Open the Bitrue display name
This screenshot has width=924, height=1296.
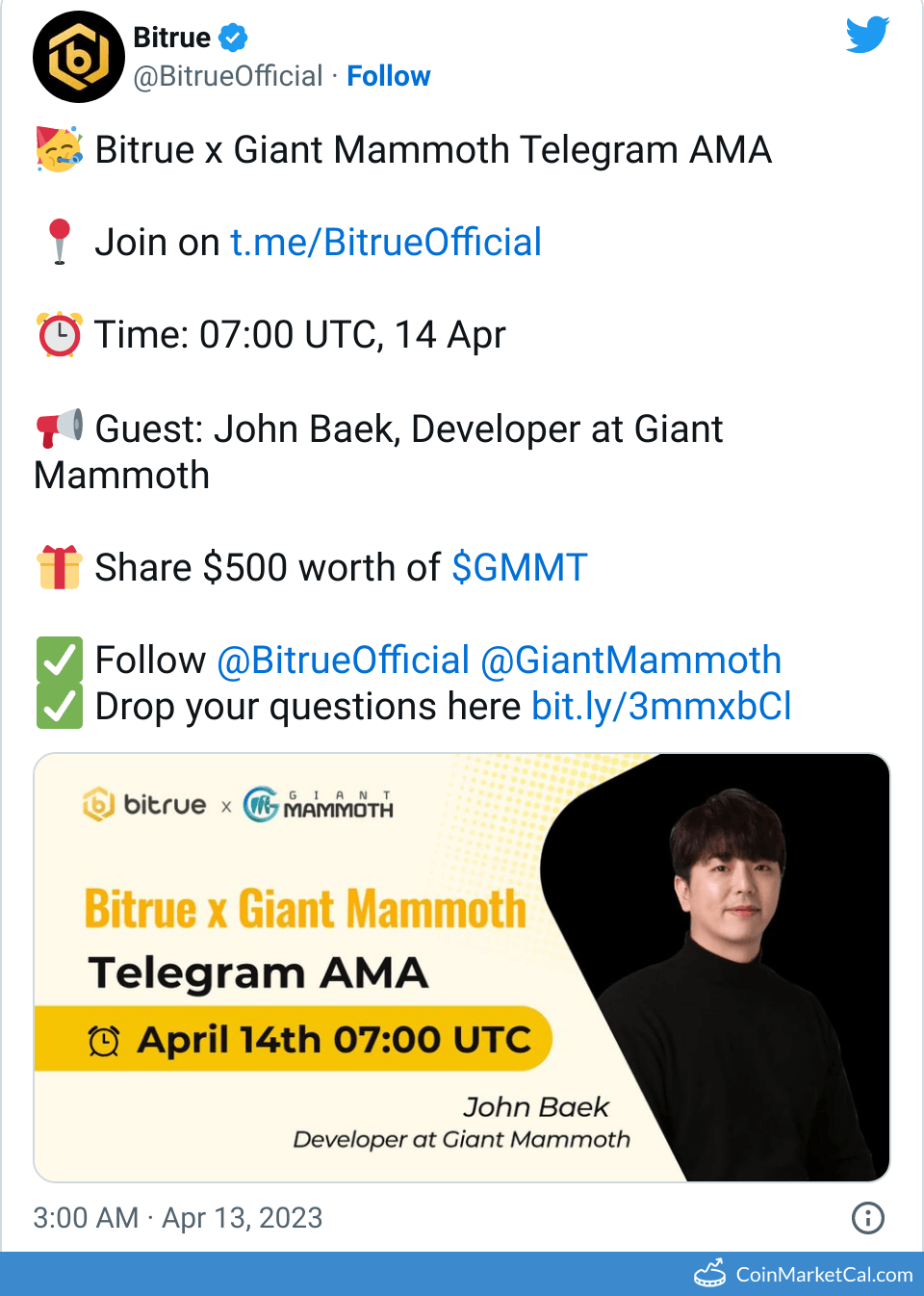(x=171, y=38)
